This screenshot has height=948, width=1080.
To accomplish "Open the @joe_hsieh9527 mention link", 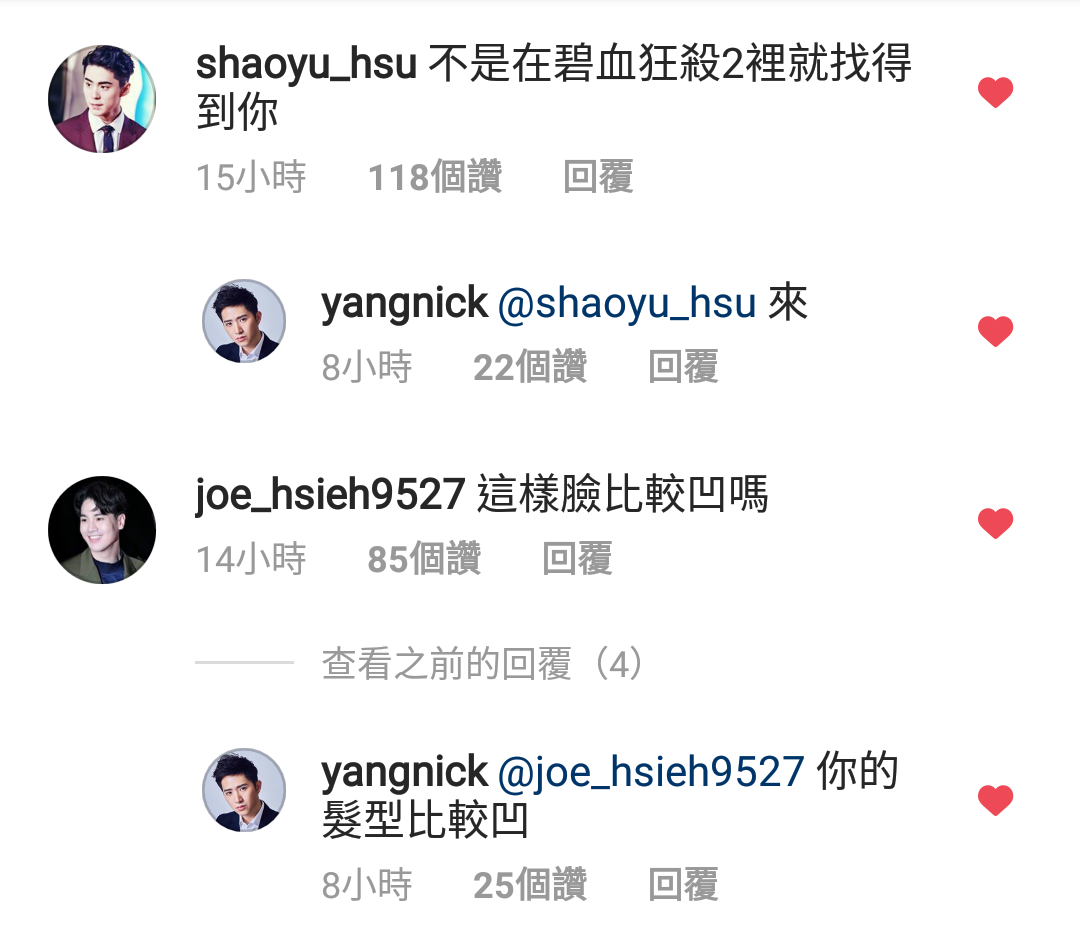I will point(651,772).
